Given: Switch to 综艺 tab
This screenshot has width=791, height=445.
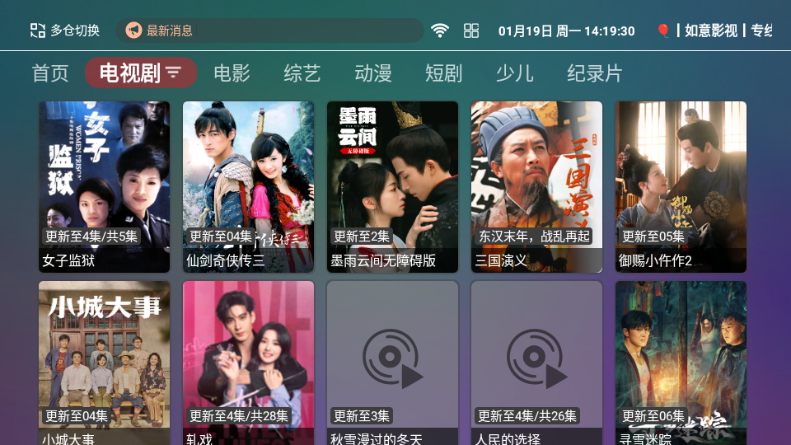Looking at the screenshot, I should 302,73.
